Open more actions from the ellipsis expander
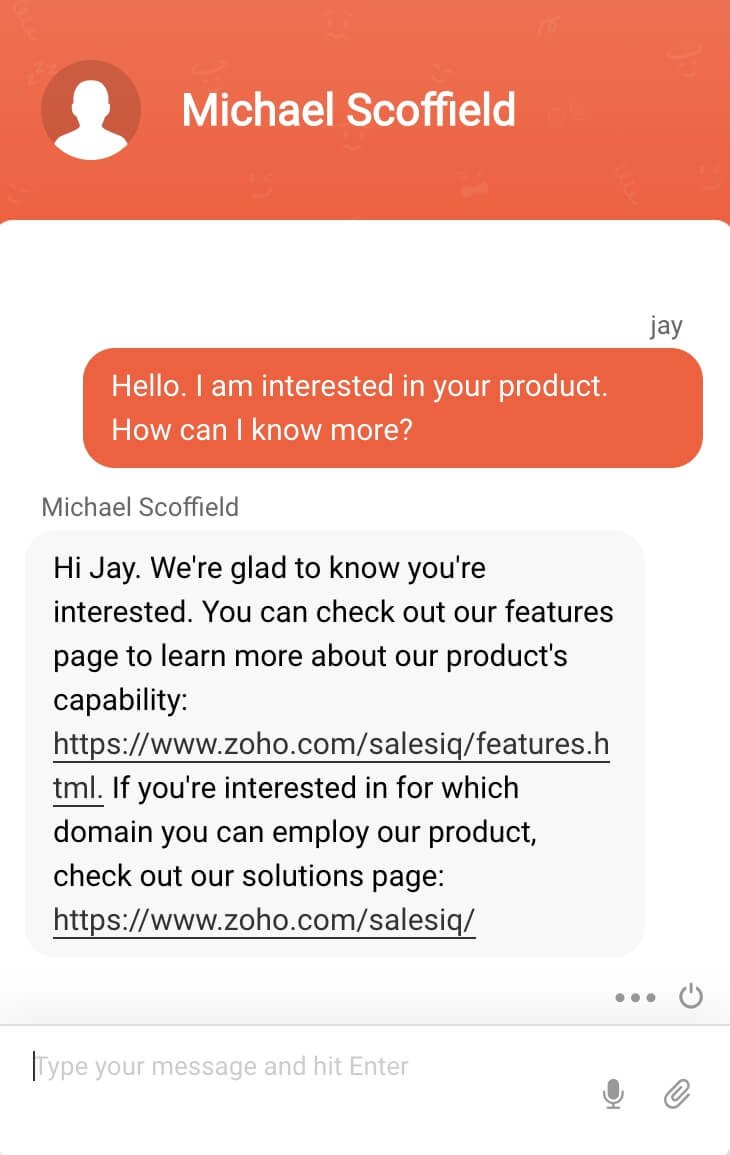 pos(635,997)
